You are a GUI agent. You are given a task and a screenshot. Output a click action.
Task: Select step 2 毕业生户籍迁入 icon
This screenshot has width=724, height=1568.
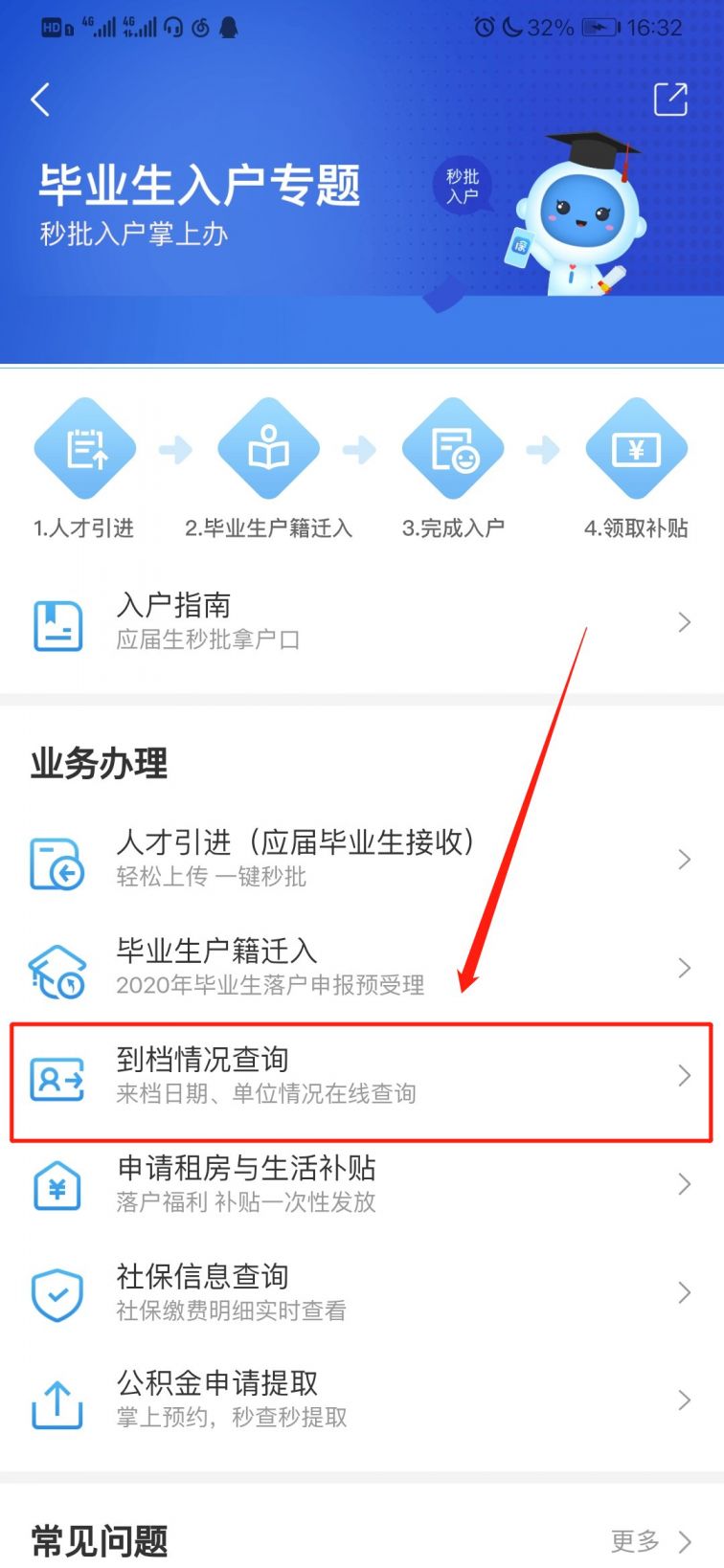[x=268, y=448]
